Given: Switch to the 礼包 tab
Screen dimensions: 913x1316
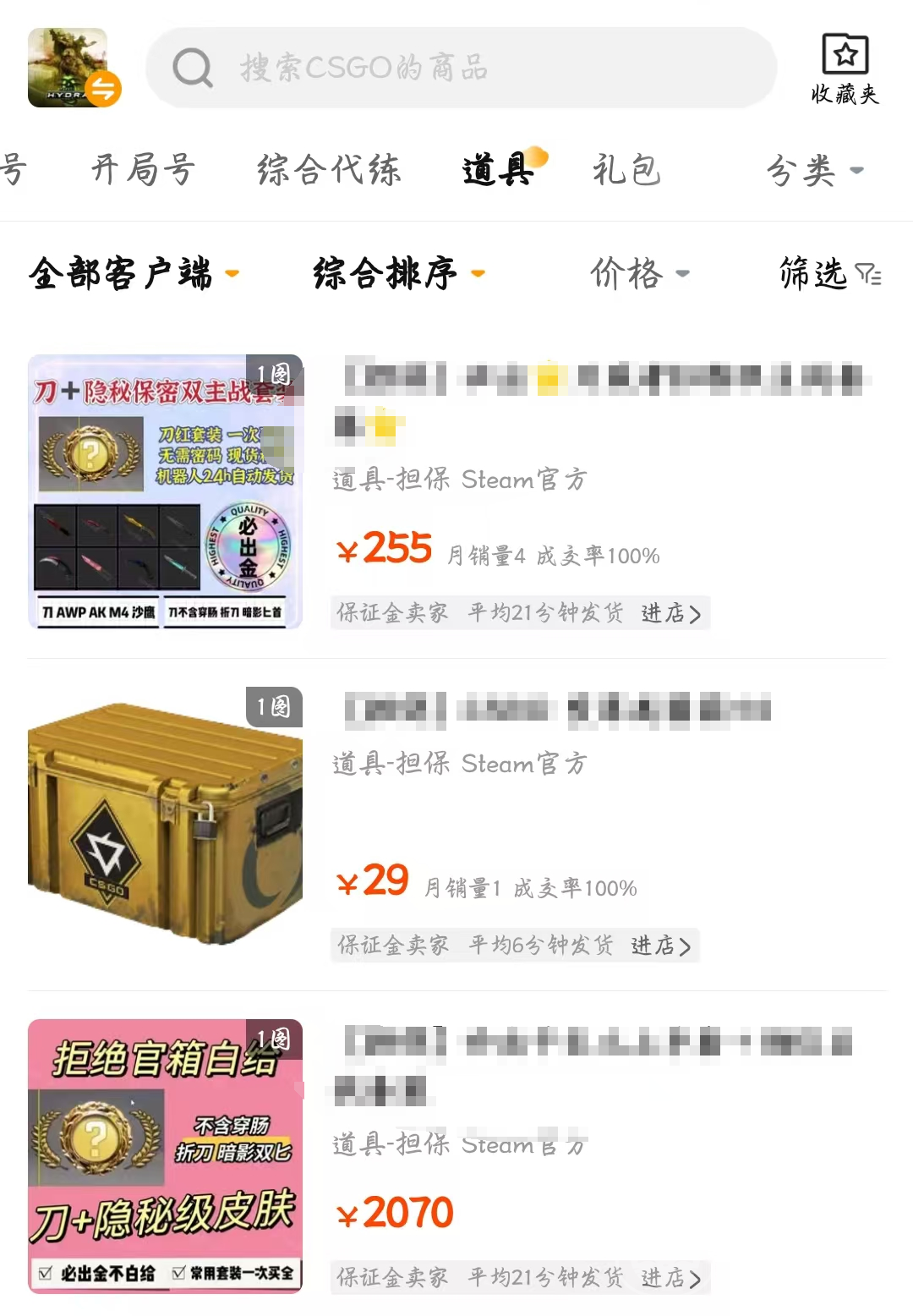Looking at the screenshot, I should click(x=626, y=170).
